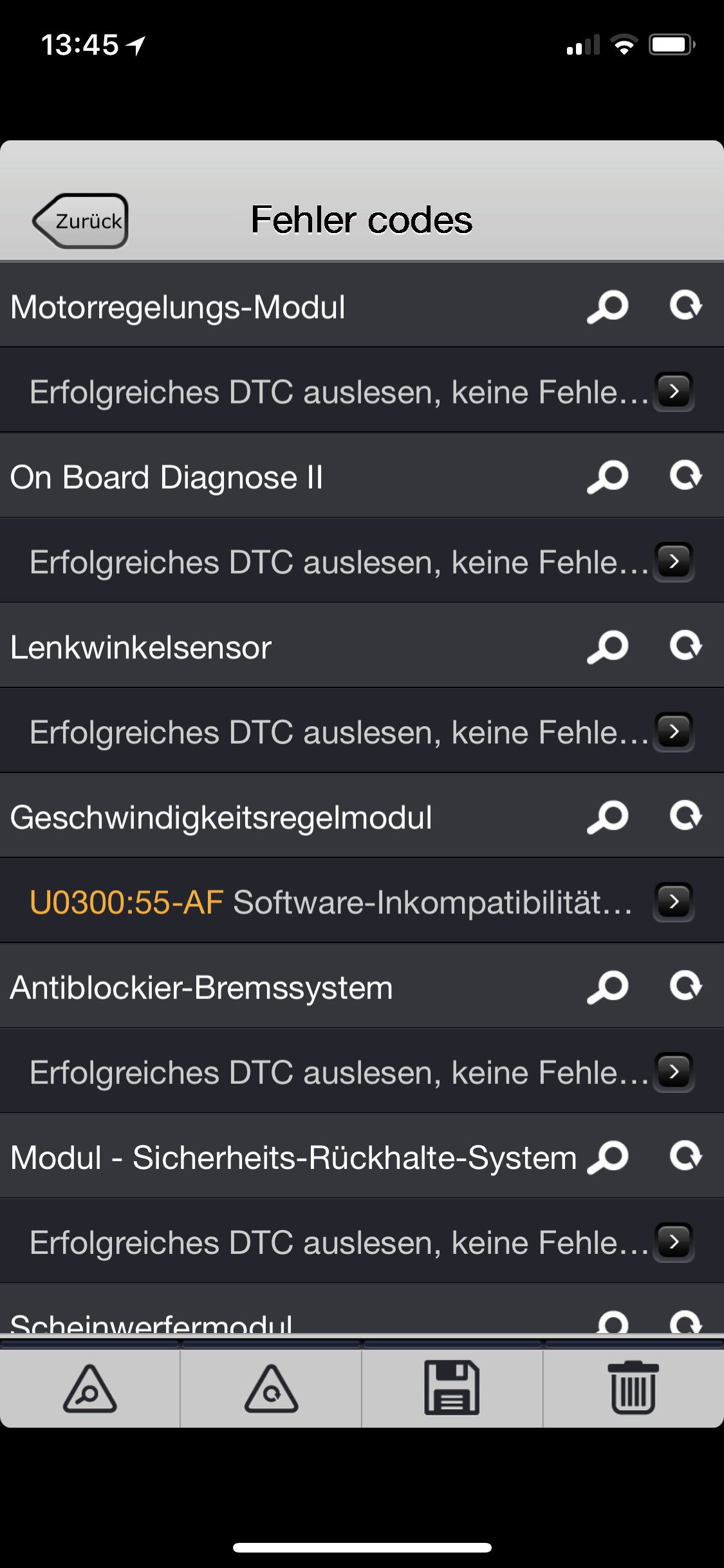Tap the magnifier for Antiblockier-Bremssystem
Screen dimensions: 724x1568
coord(608,987)
